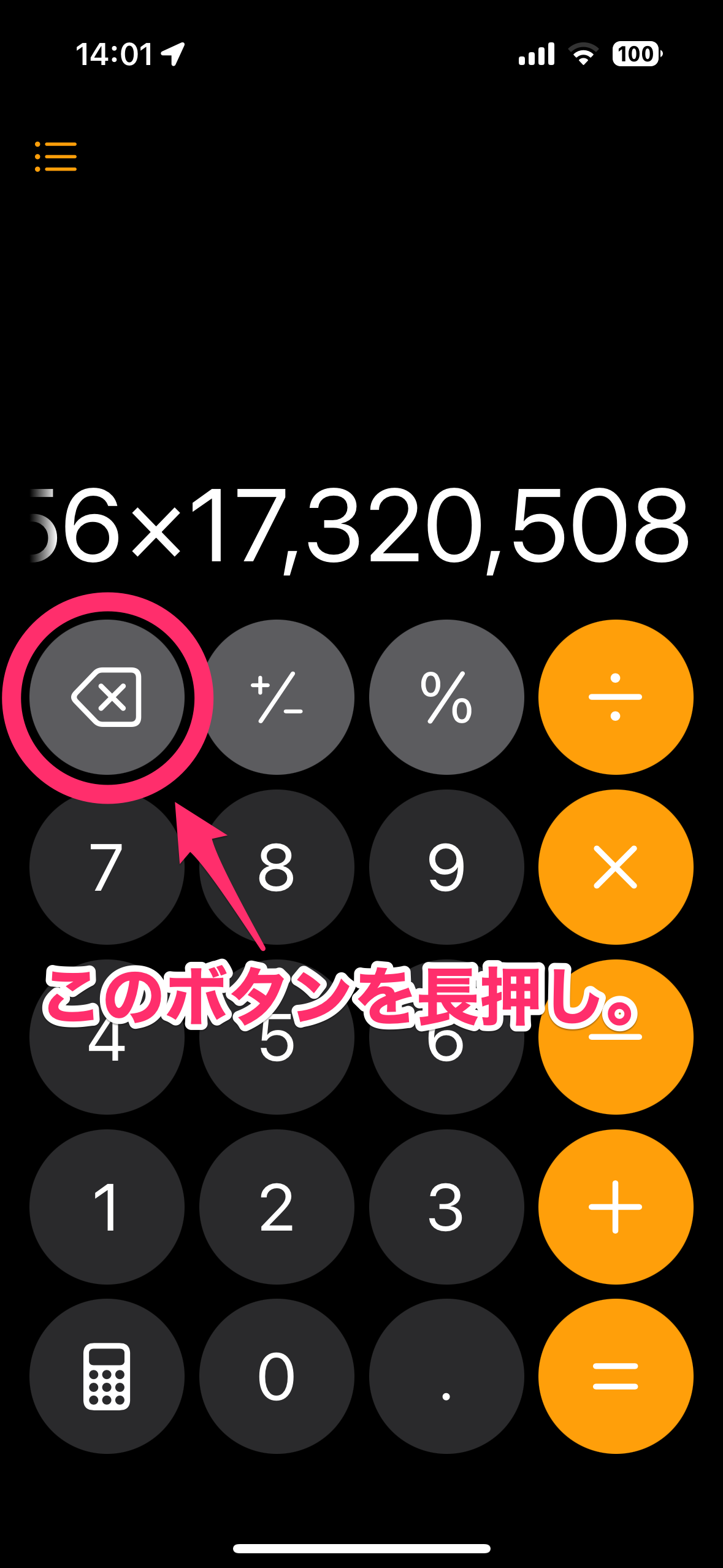Open the calculator mode switcher
Screen dimensions: 723x1568
[x=107, y=1376]
